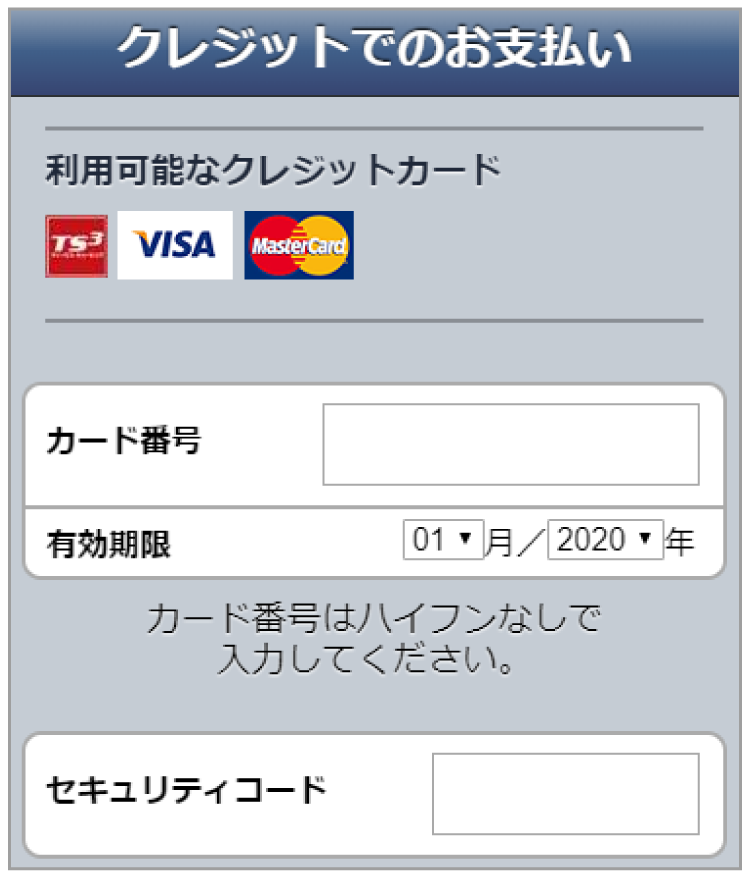
Task: Click the VISA card logo
Action: pyautogui.click(x=175, y=245)
